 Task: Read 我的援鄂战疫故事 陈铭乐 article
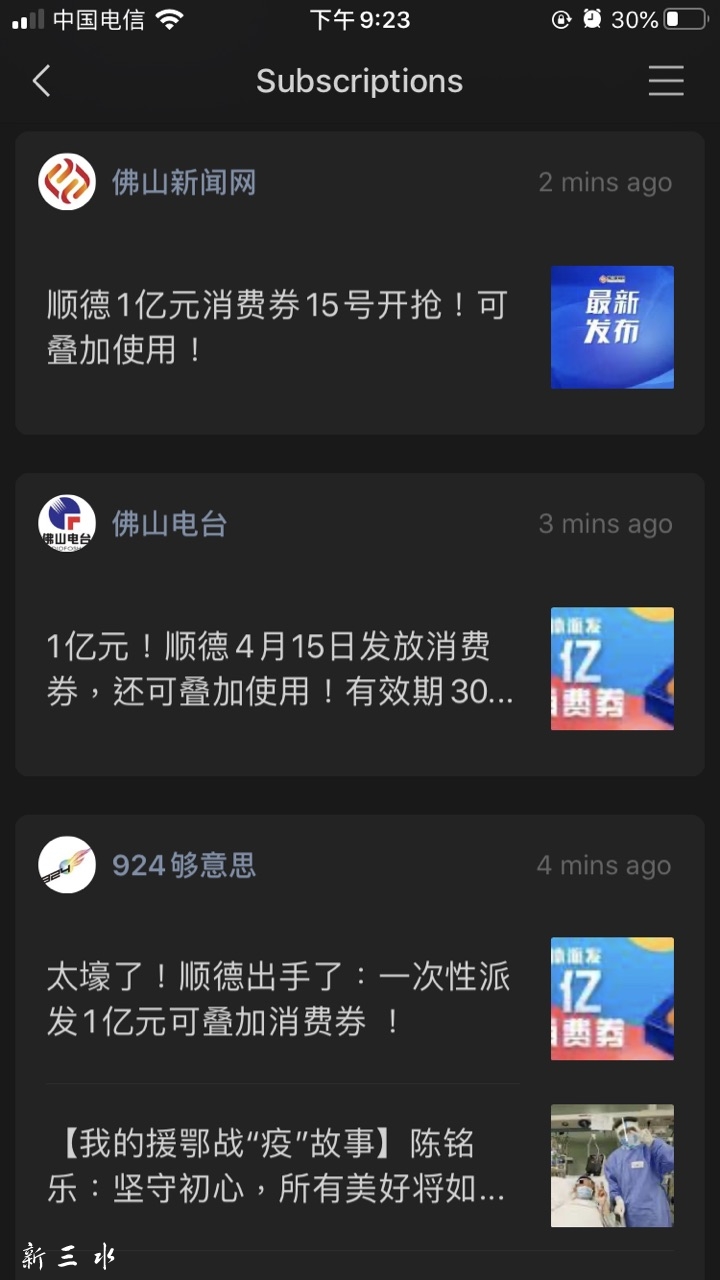tap(276, 1166)
